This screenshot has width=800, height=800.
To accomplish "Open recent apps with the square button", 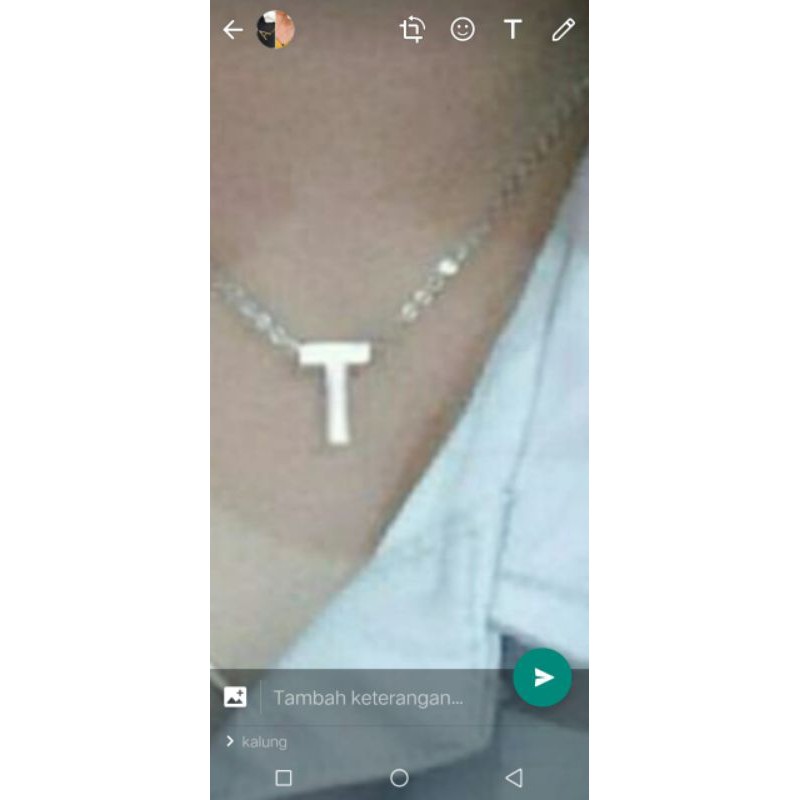I will click(x=284, y=778).
